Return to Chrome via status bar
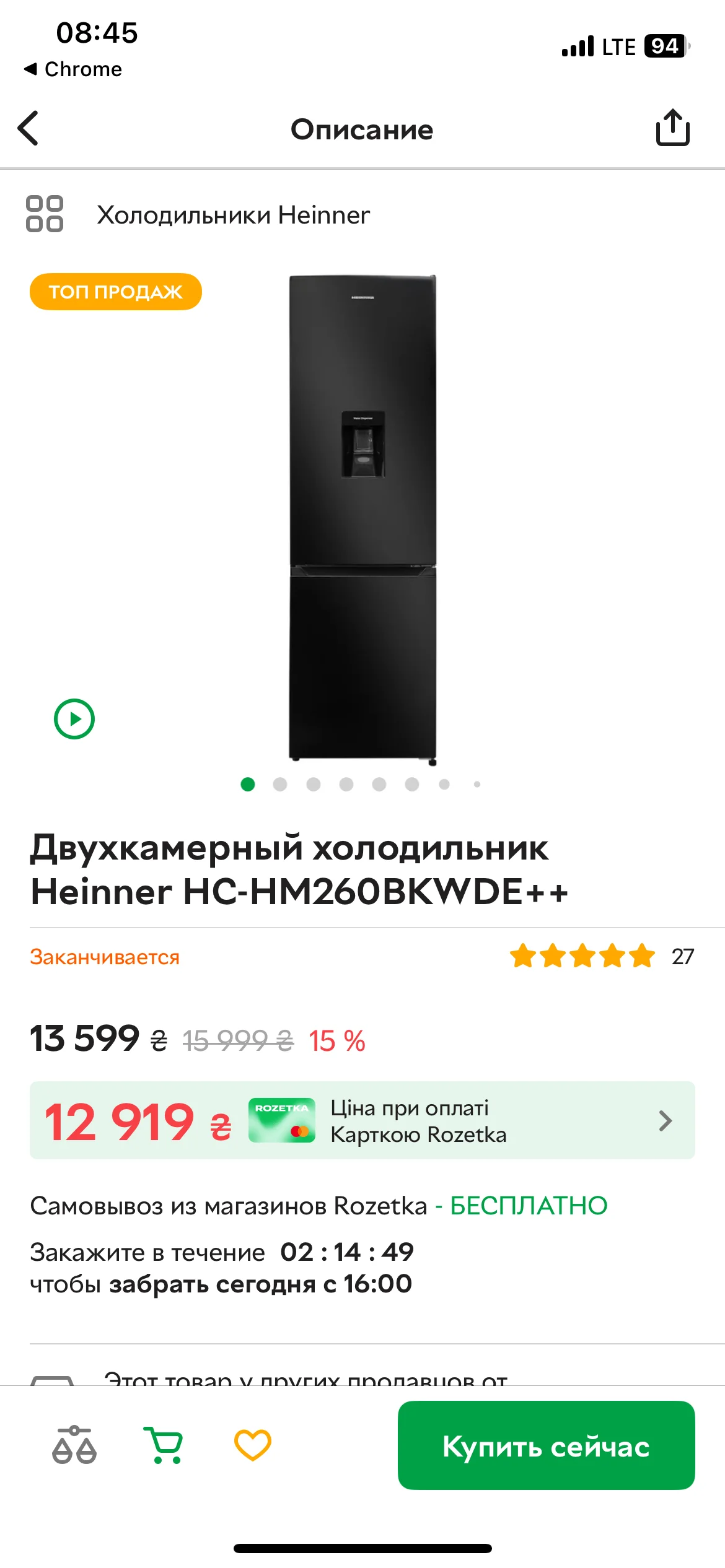 (73, 69)
